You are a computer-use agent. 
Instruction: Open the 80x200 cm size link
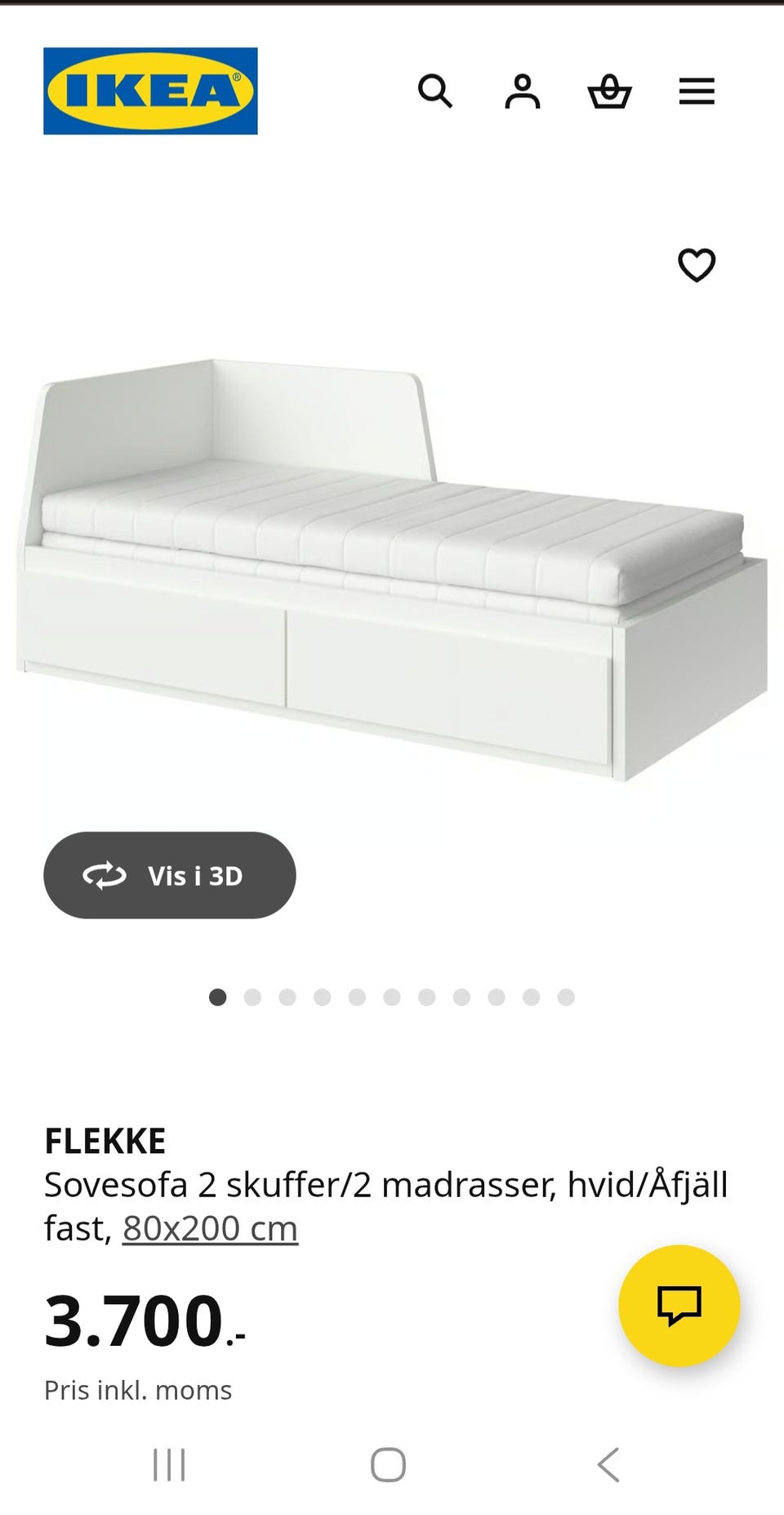(x=210, y=1228)
